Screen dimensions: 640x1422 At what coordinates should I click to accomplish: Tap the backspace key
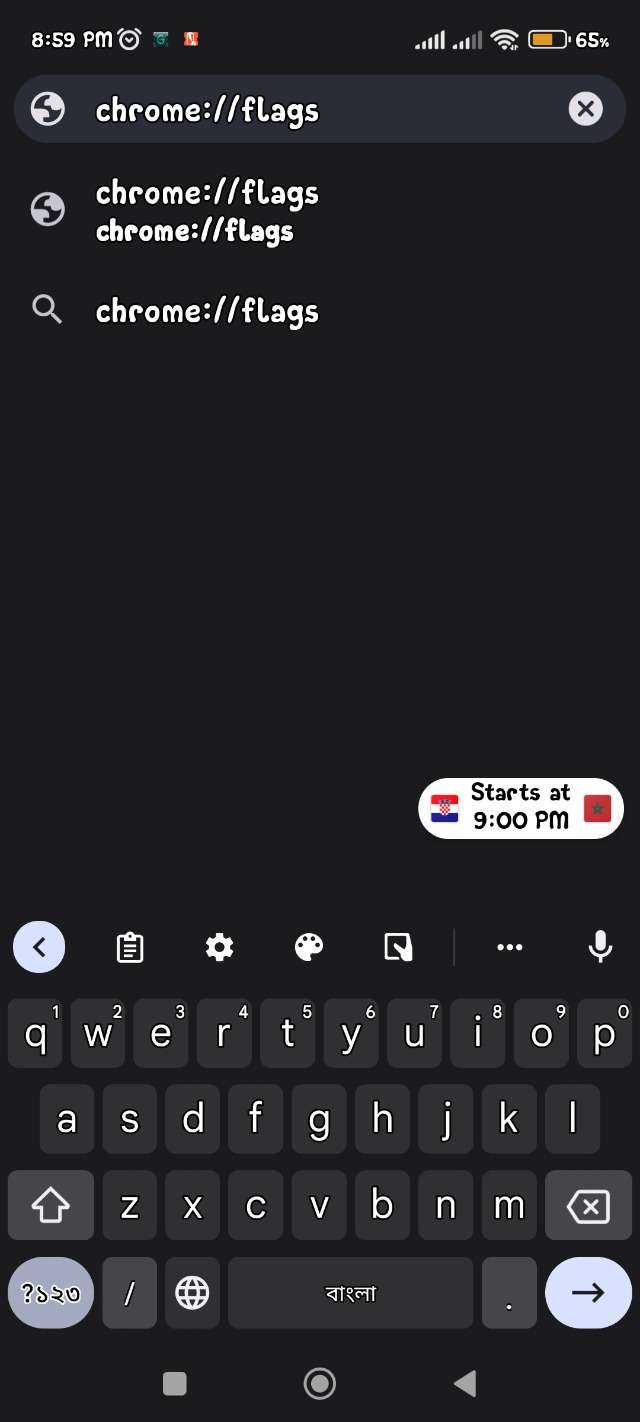click(x=588, y=1207)
